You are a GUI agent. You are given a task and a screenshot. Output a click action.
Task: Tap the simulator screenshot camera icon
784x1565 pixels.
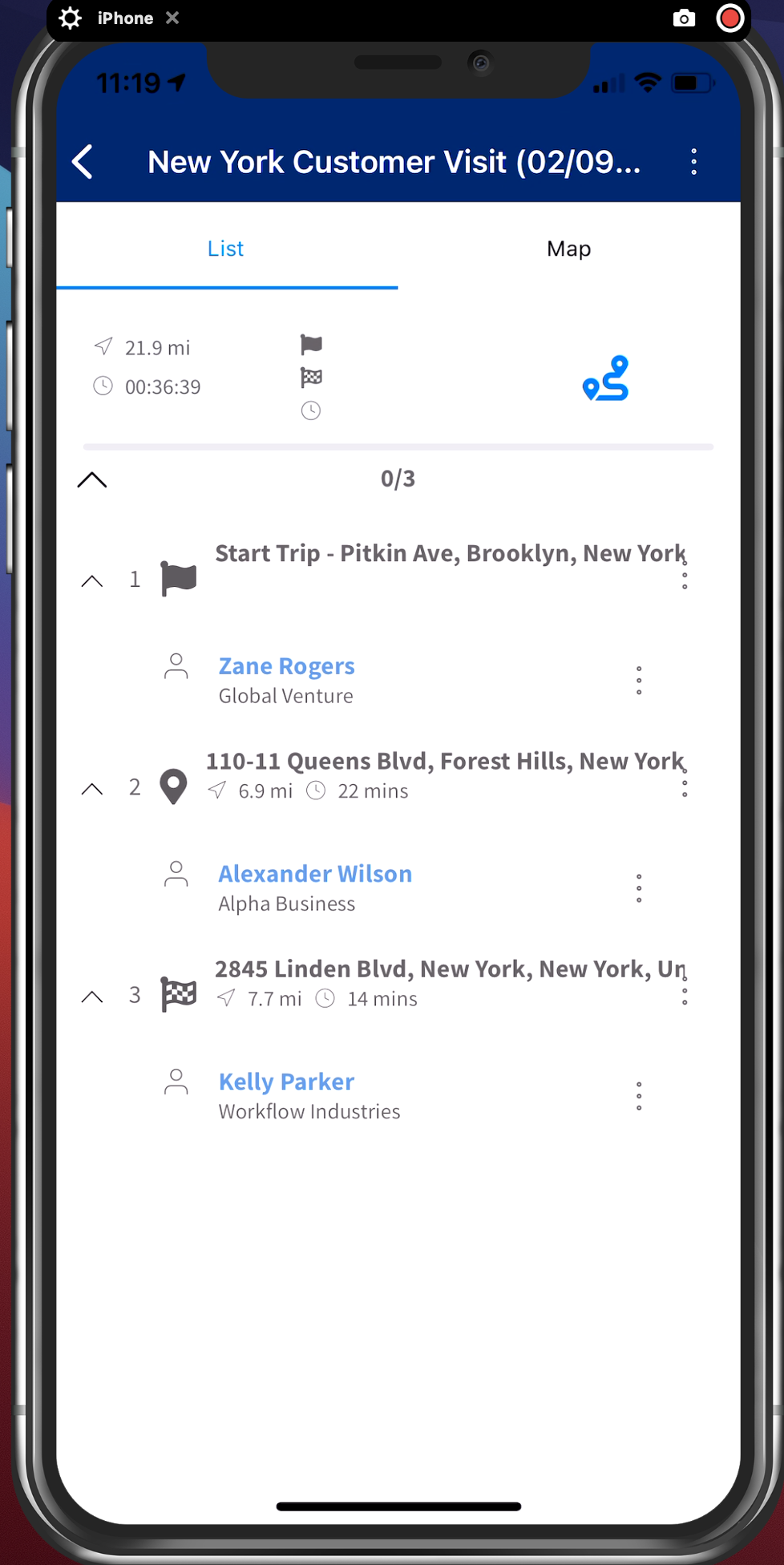coord(684,18)
